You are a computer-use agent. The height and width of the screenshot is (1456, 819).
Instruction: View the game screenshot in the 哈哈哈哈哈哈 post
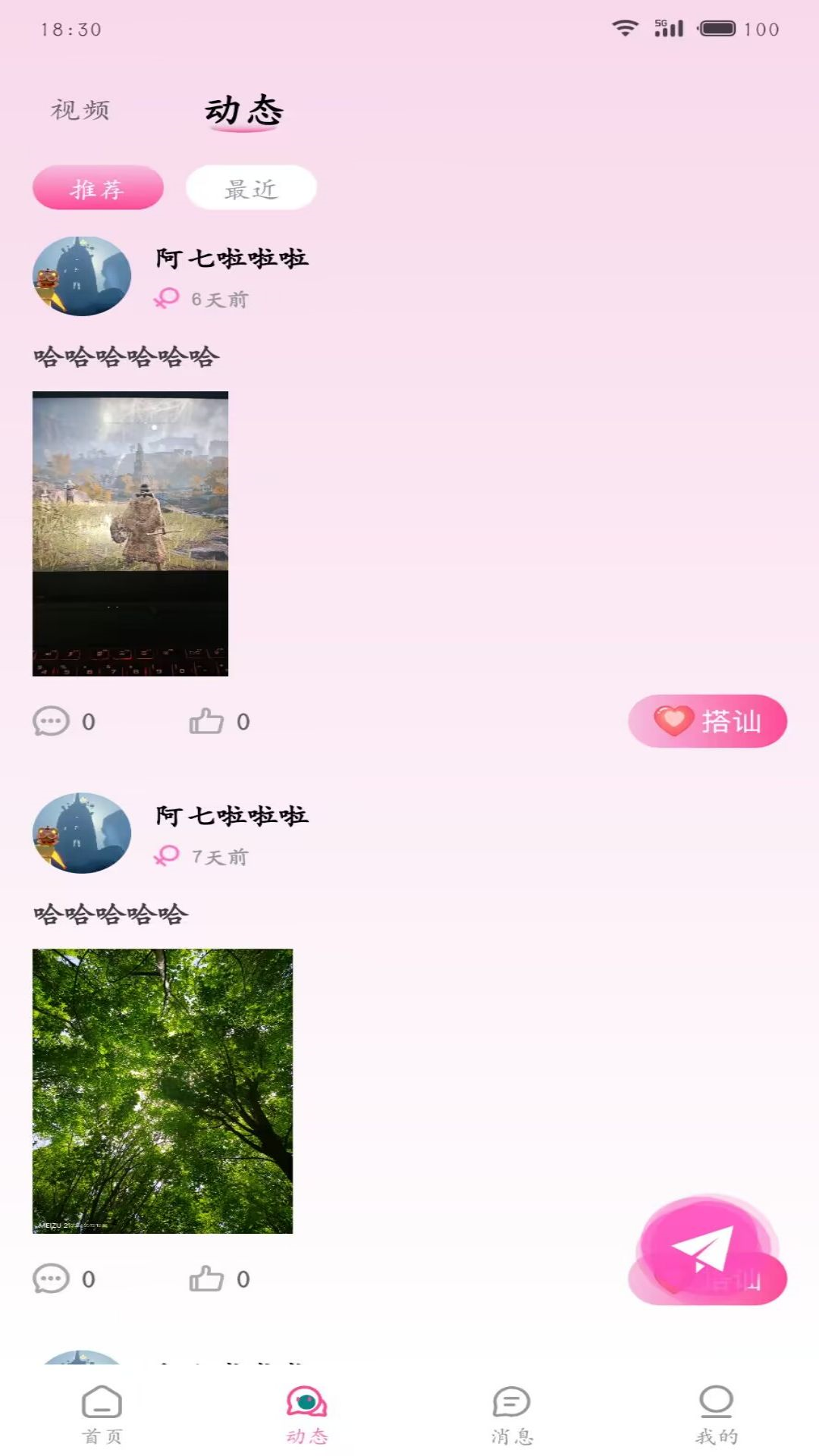[x=130, y=534]
